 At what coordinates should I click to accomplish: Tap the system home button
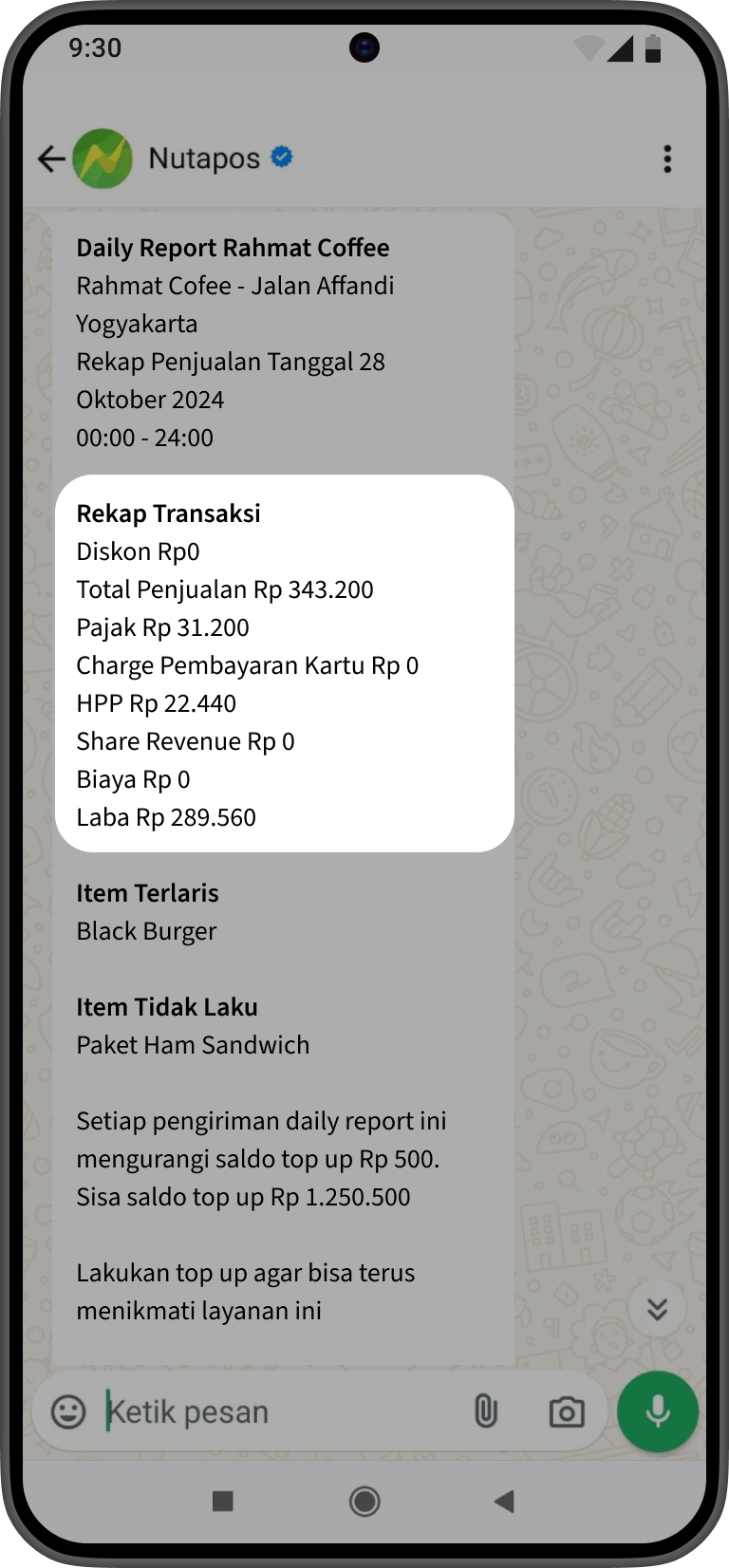coord(364,1501)
